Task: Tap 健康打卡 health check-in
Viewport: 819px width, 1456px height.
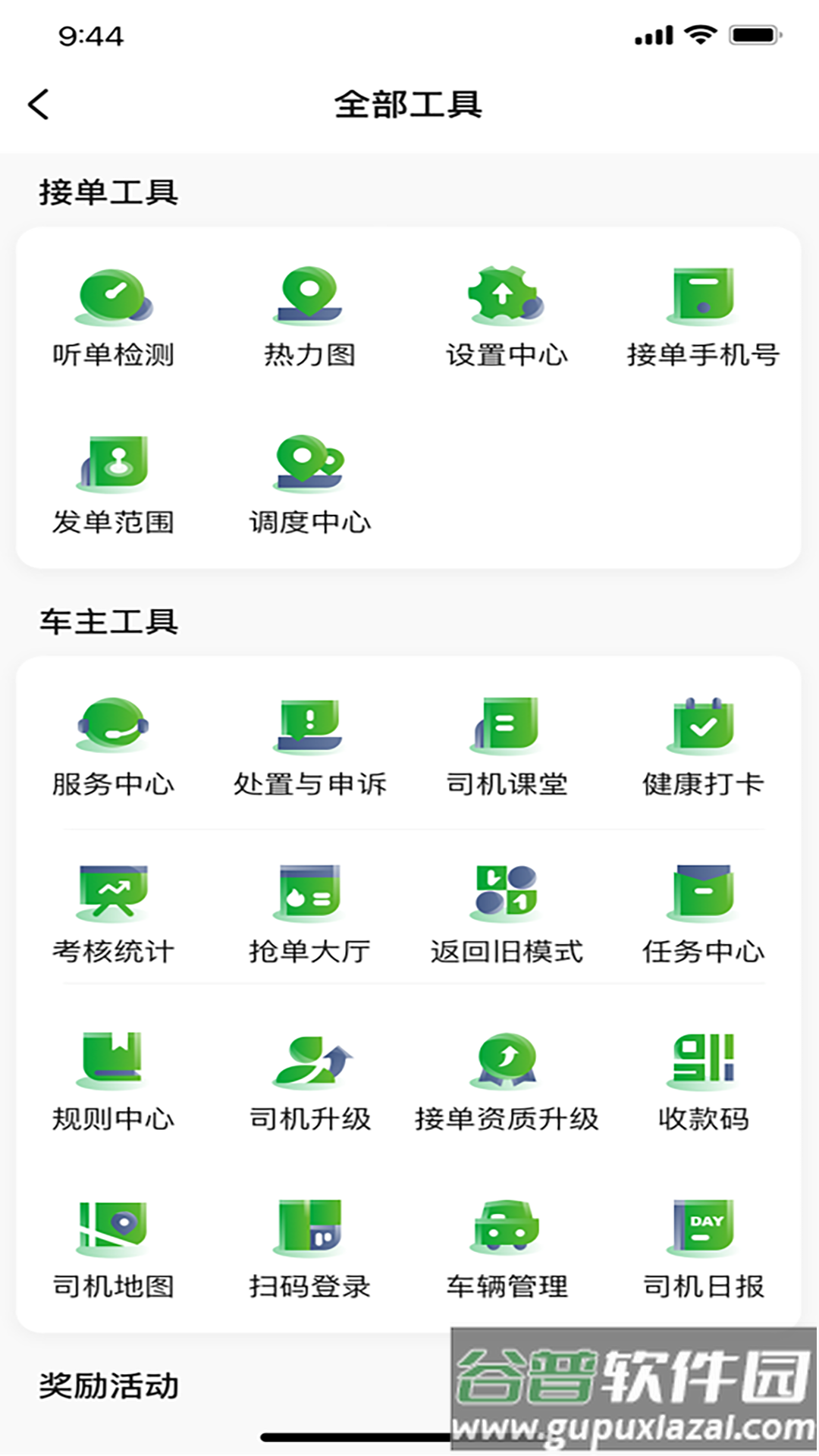Action: click(x=703, y=748)
